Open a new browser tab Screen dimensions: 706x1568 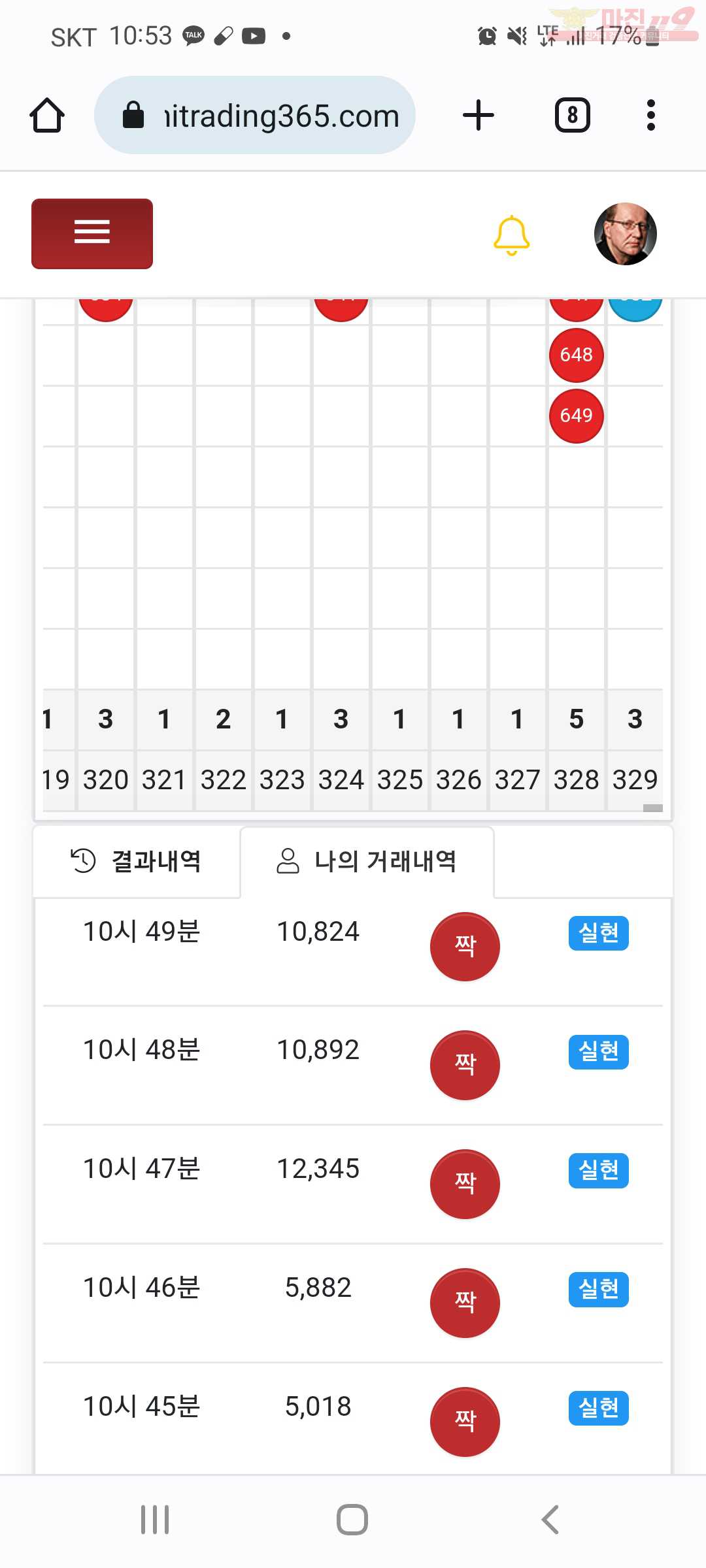click(479, 116)
